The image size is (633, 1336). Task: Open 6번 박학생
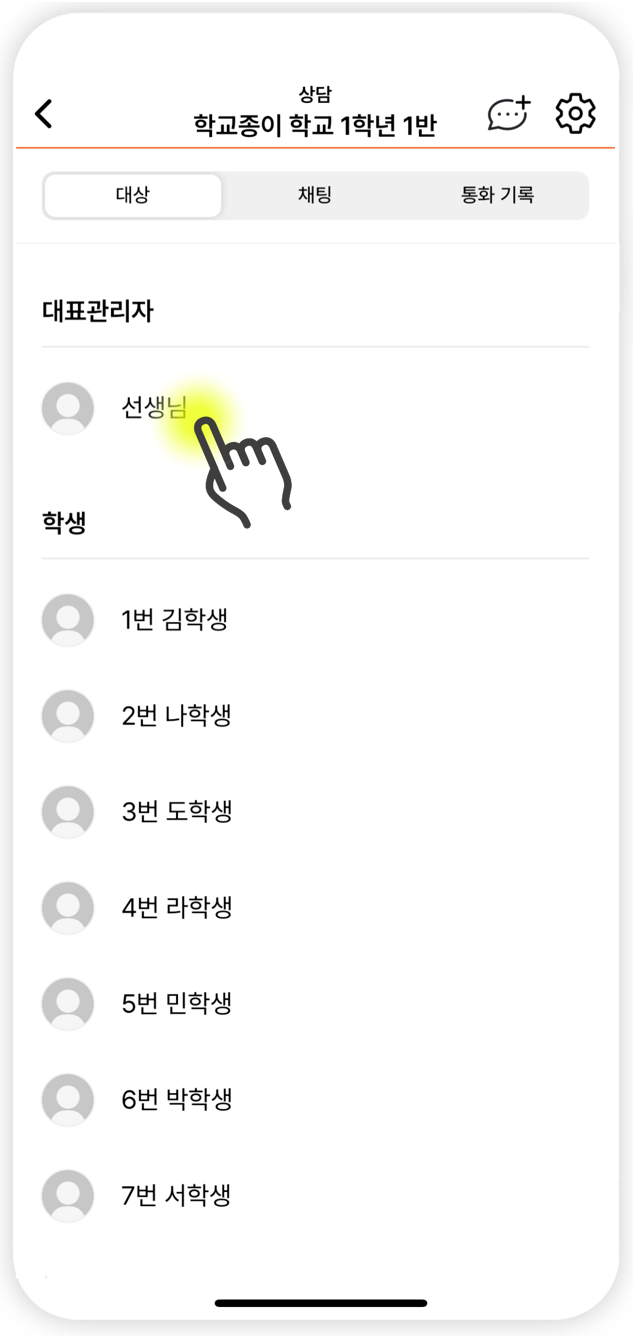tap(315, 1100)
